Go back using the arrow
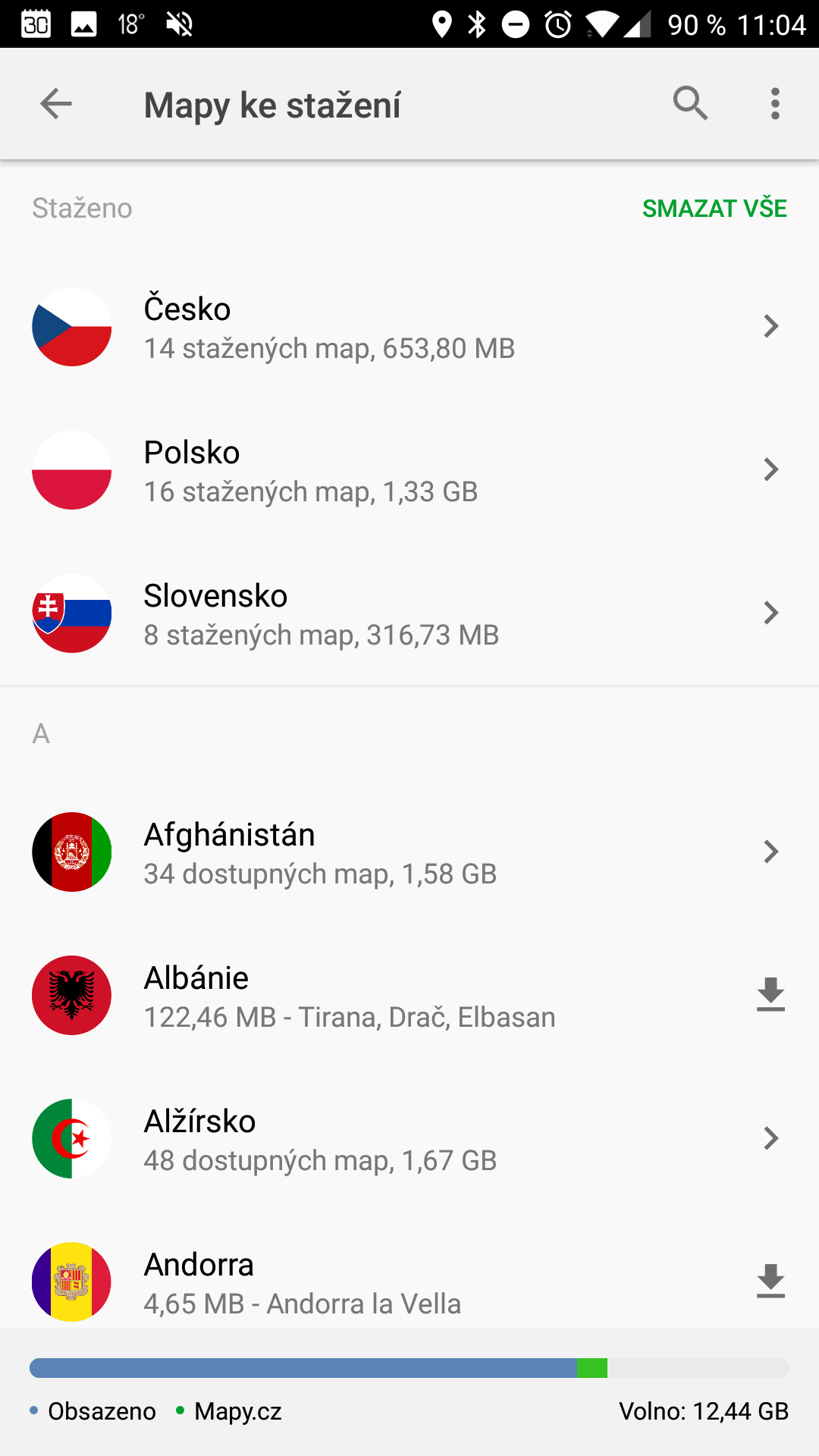 (56, 104)
